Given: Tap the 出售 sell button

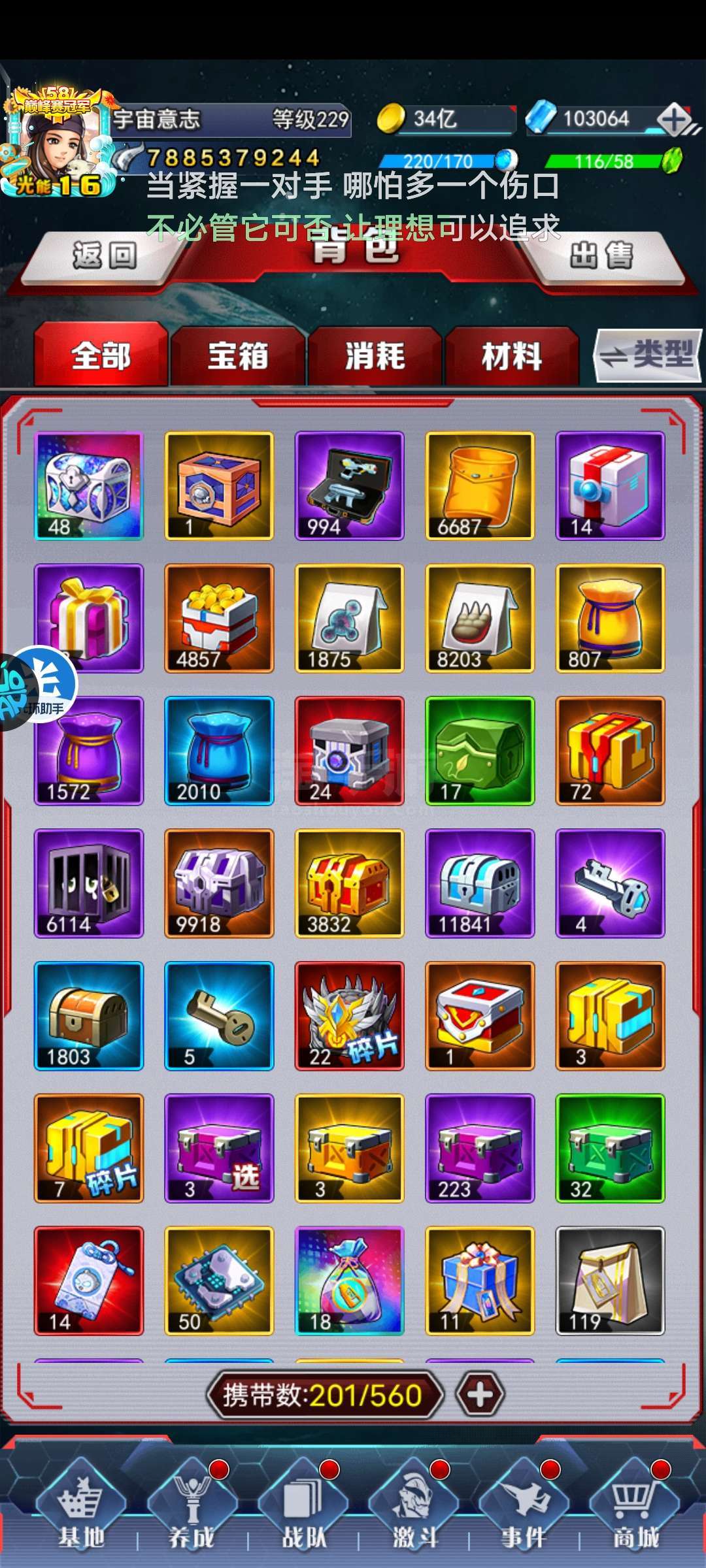Looking at the screenshot, I should coord(601,257).
